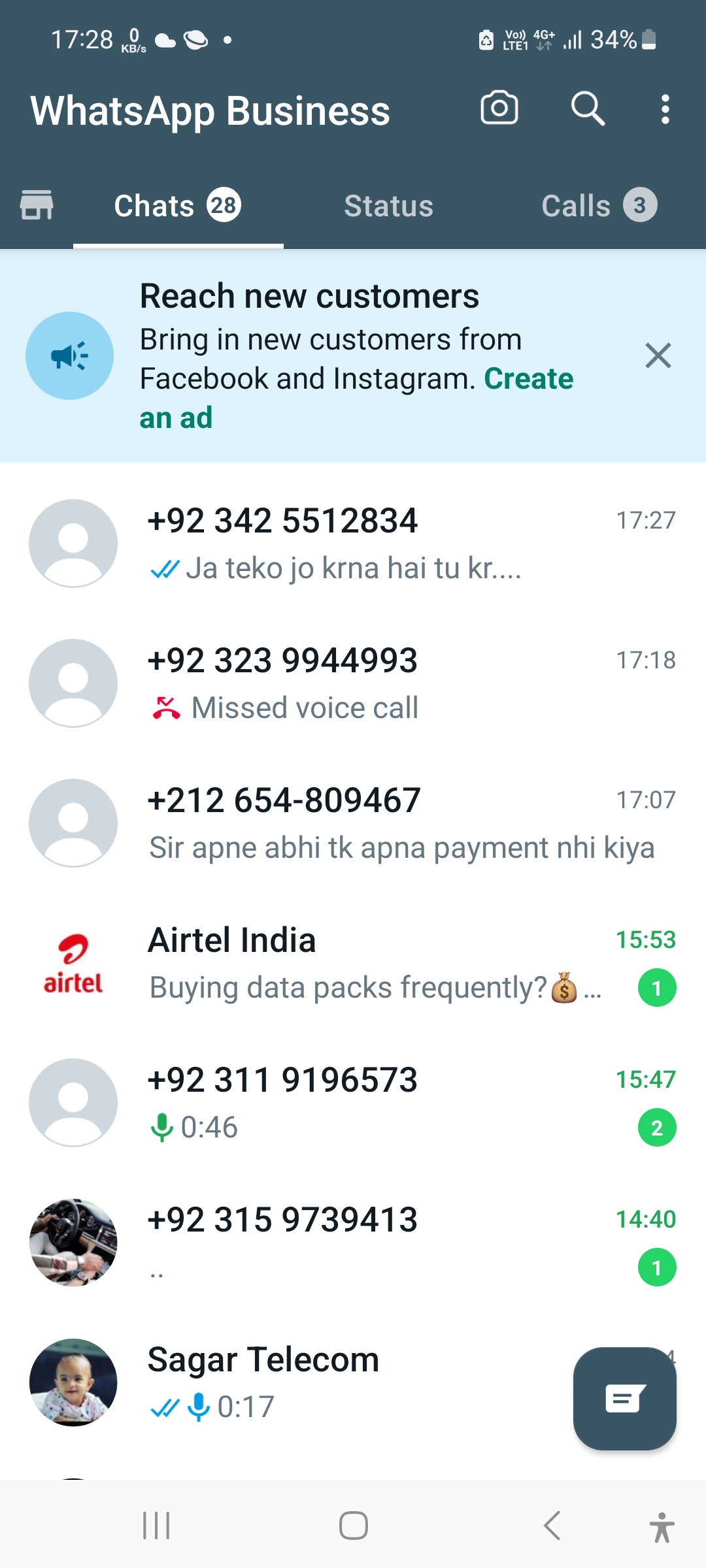The height and width of the screenshot is (1568, 706).
Task: Open the more options menu
Action: tap(665, 109)
